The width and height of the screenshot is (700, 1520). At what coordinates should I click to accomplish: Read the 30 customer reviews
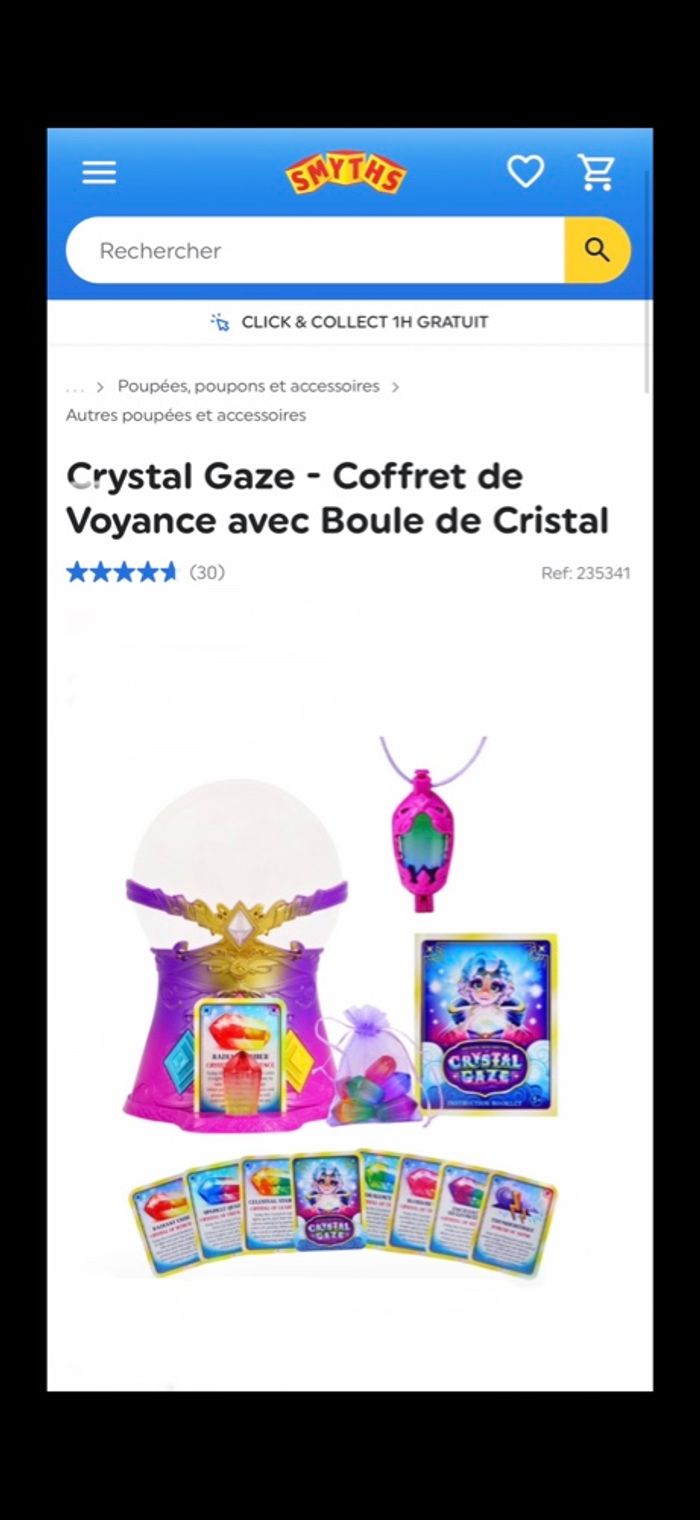tap(207, 573)
